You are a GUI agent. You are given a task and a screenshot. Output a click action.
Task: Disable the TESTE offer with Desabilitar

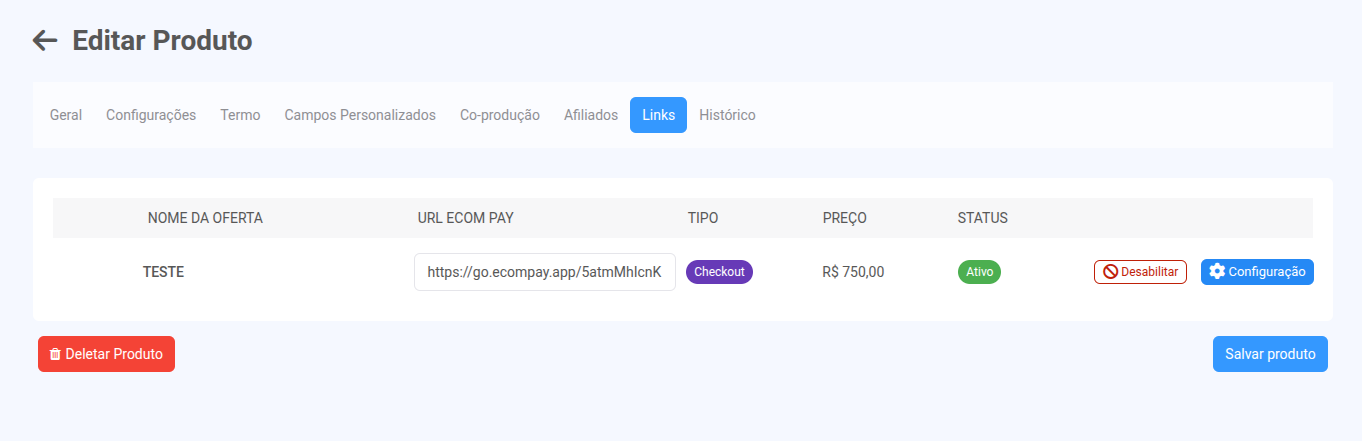pyautogui.click(x=1140, y=272)
